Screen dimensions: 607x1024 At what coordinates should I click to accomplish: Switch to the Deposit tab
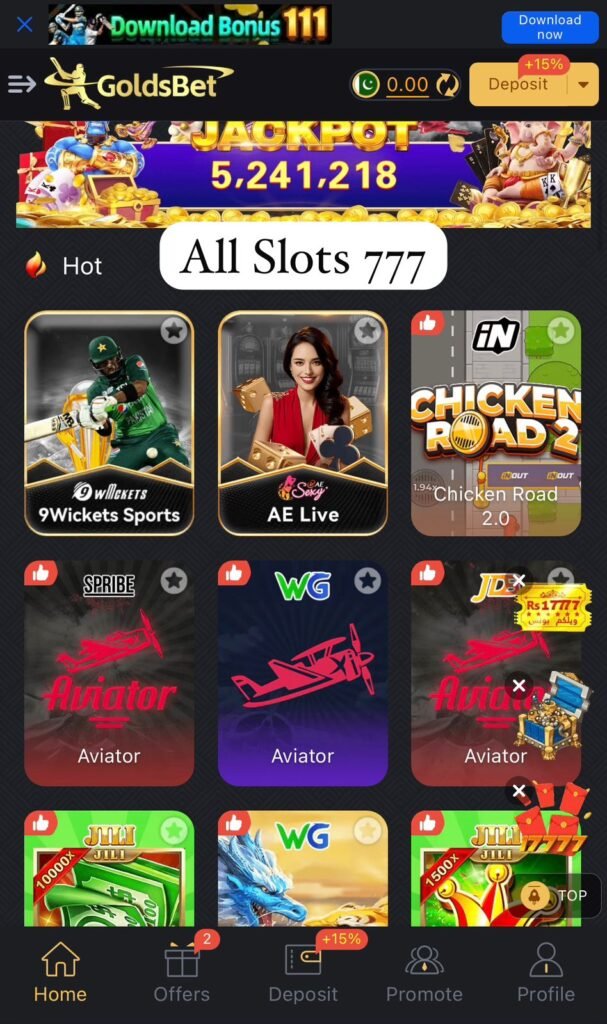303,974
